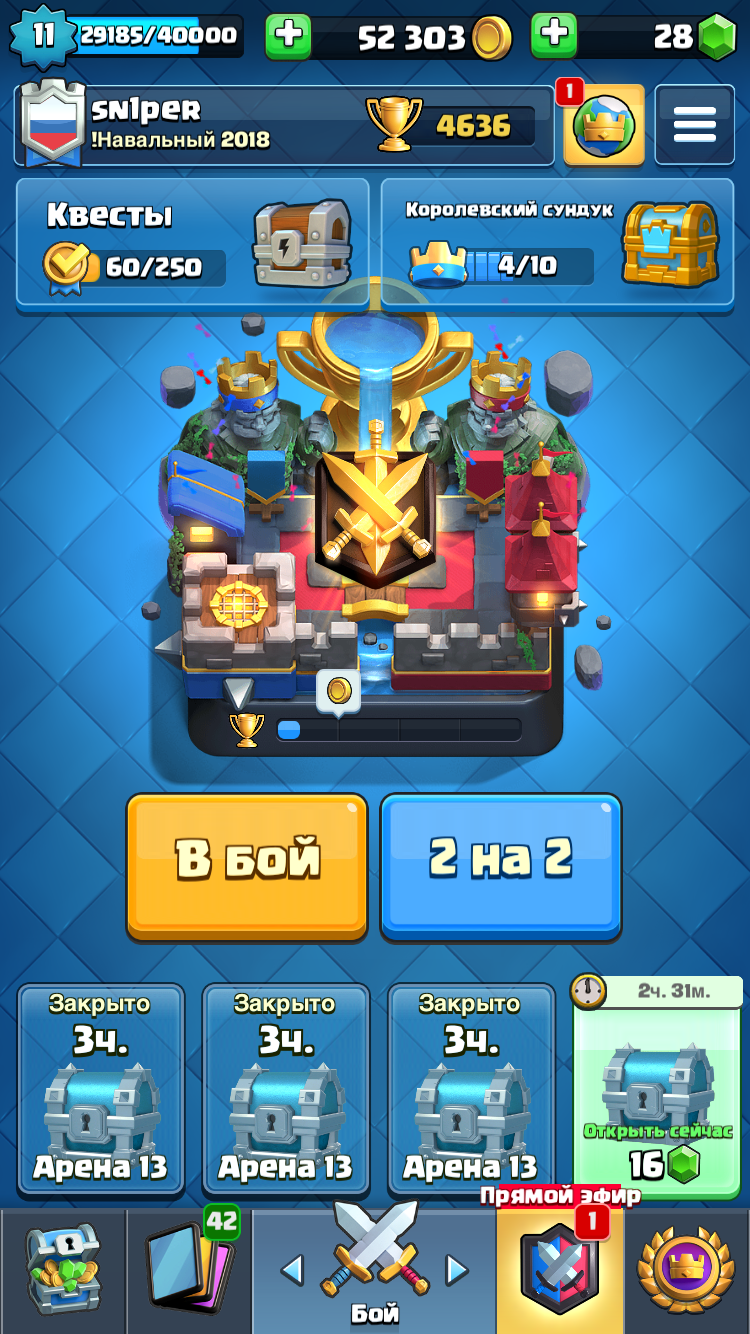The width and height of the screenshot is (750, 1334).
Task: Start a match with В бой
Action: [247, 866]
